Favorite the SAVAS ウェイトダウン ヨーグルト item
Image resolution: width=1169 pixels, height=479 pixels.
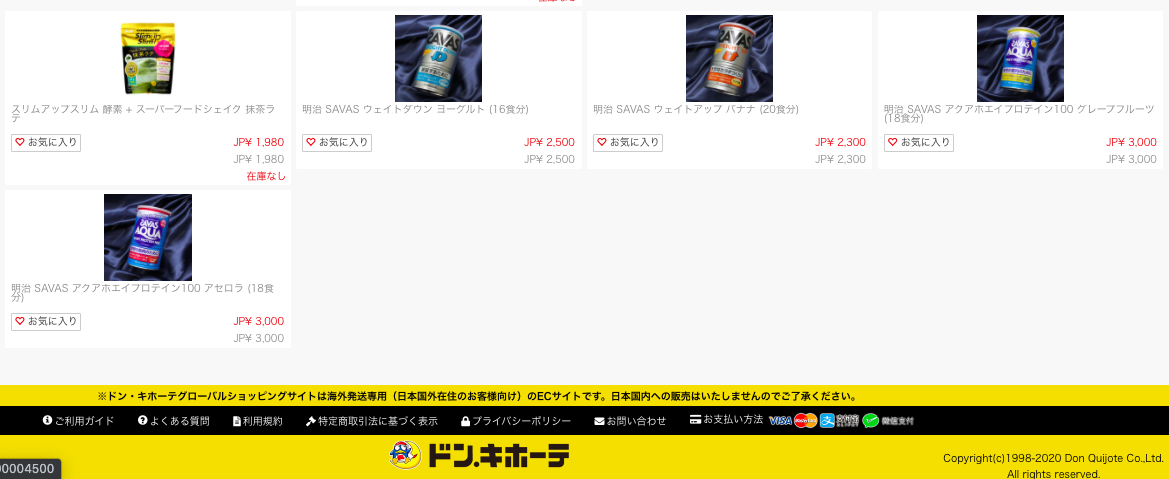tap(337, 143)
